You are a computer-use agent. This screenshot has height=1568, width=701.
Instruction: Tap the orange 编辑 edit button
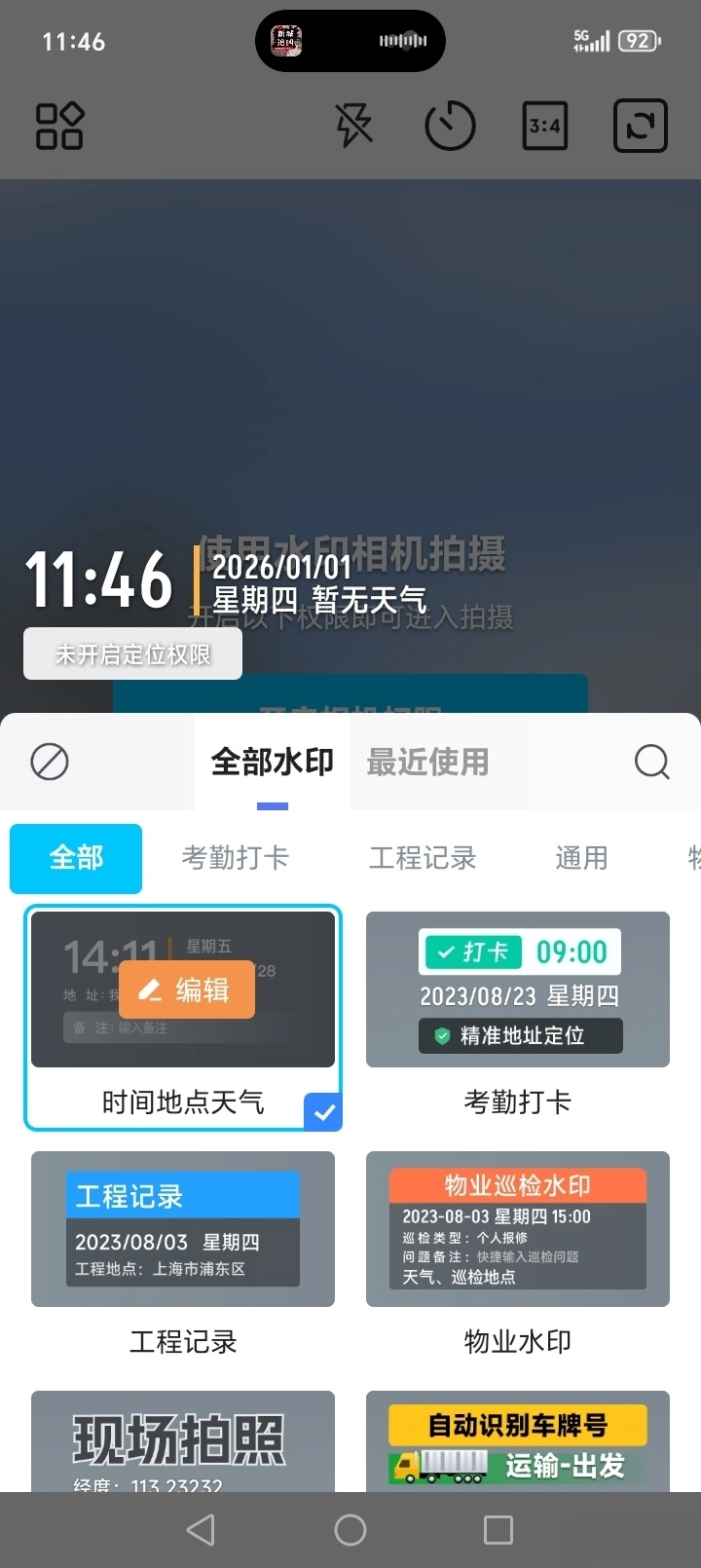point(187,990)
